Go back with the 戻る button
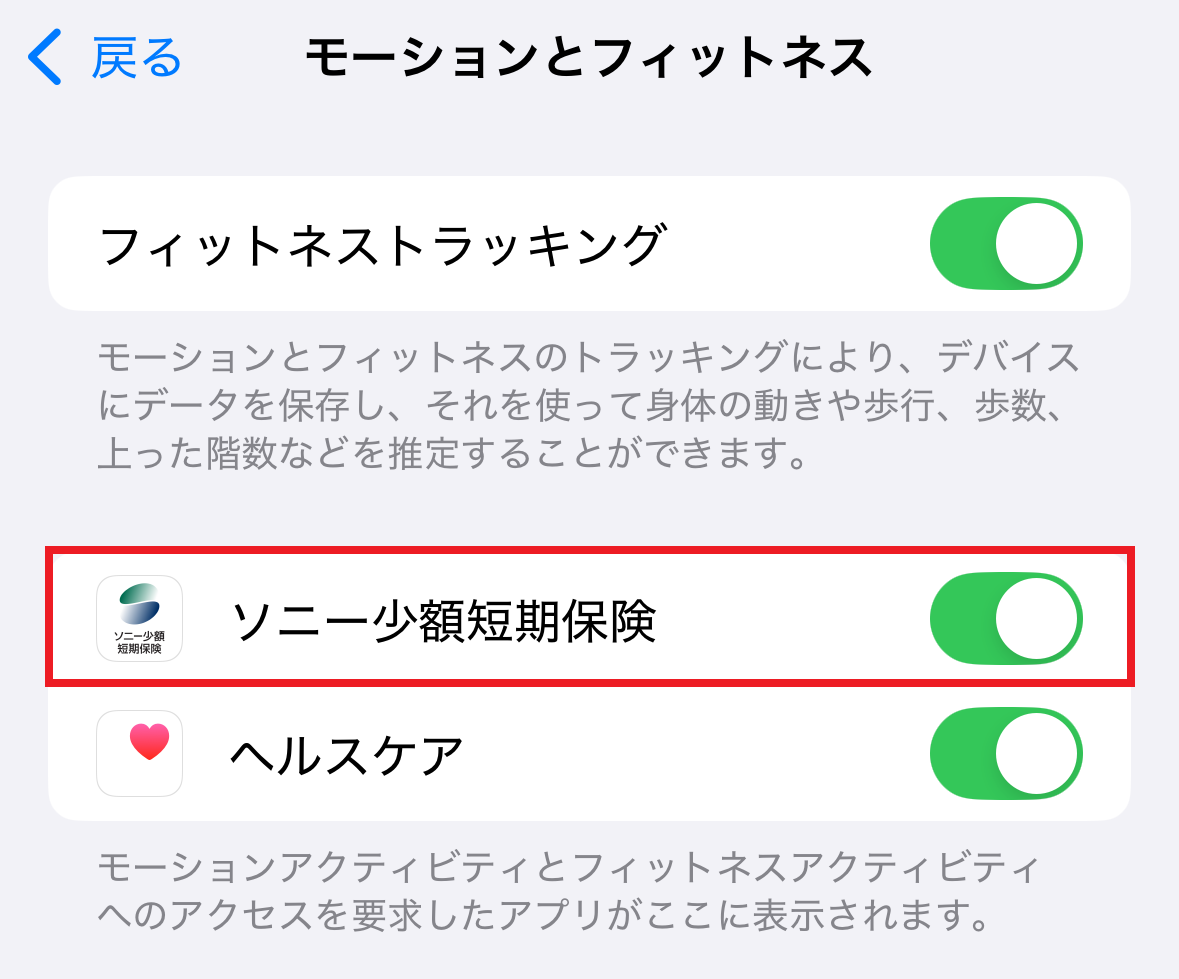This screenshot has height=979, width=1179. (105, 58)
